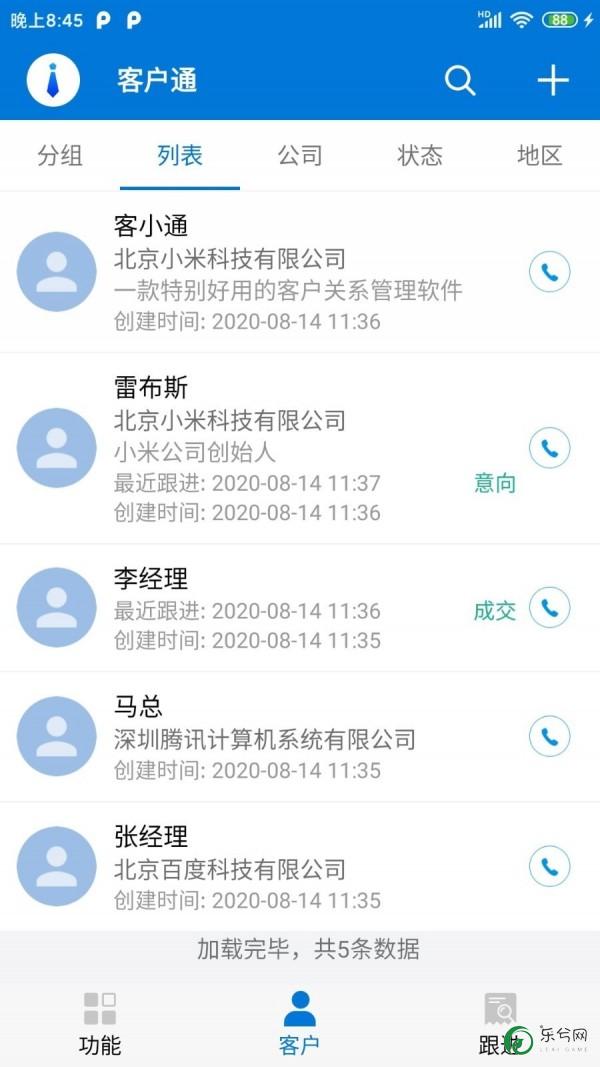Call 李经理 via the phone icon
600x1067 pixels.
point(550,608)
